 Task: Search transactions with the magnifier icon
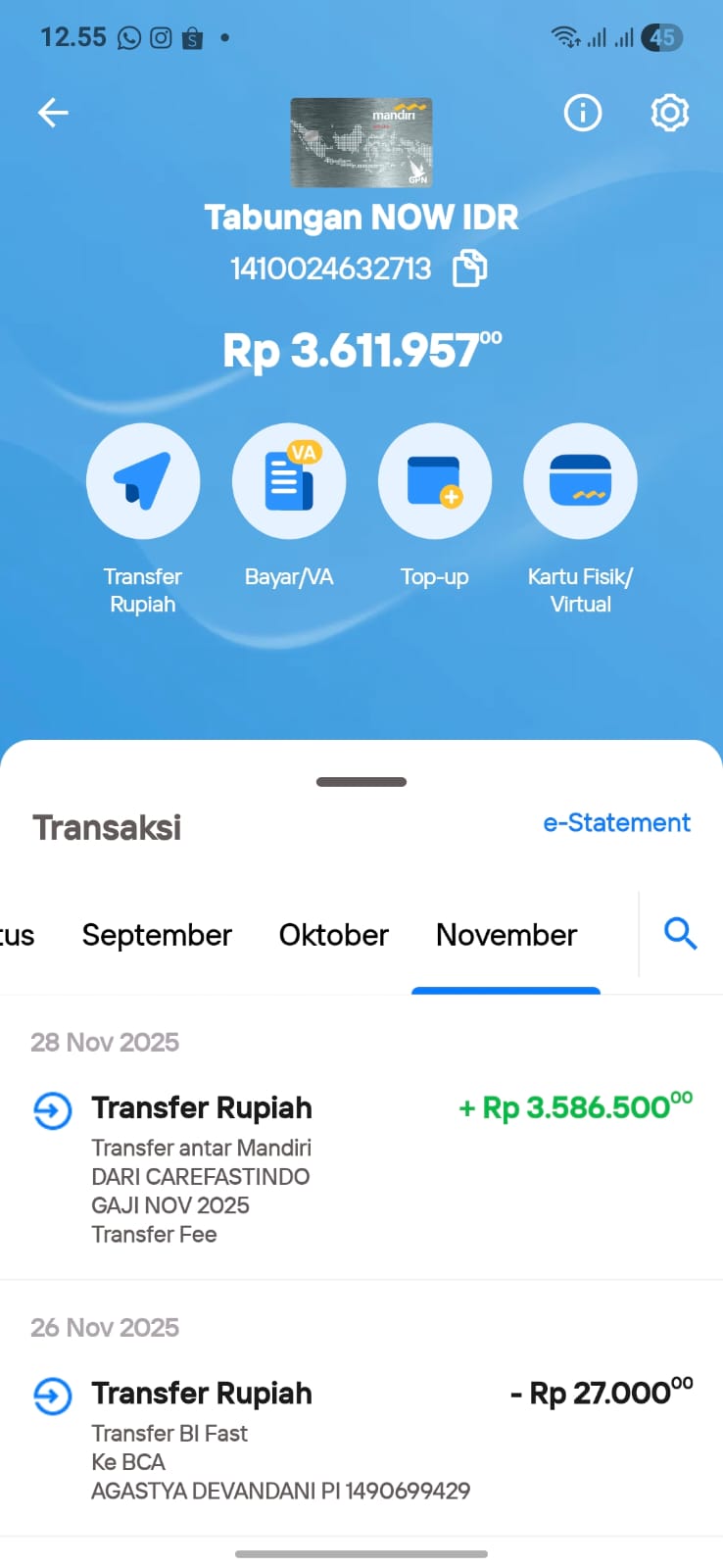pyautogui.click(x=680, y=934)
